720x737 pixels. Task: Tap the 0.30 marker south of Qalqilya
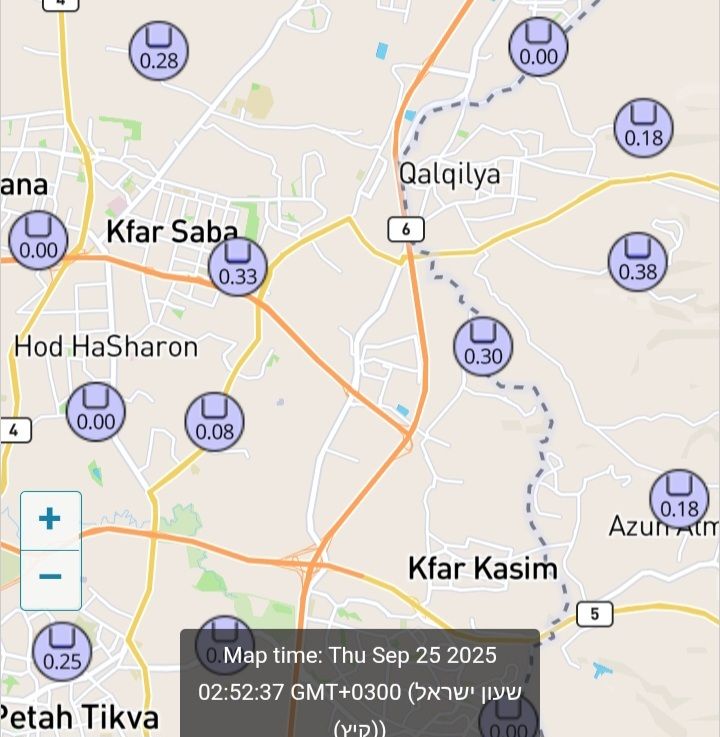[x=483, y=346]
